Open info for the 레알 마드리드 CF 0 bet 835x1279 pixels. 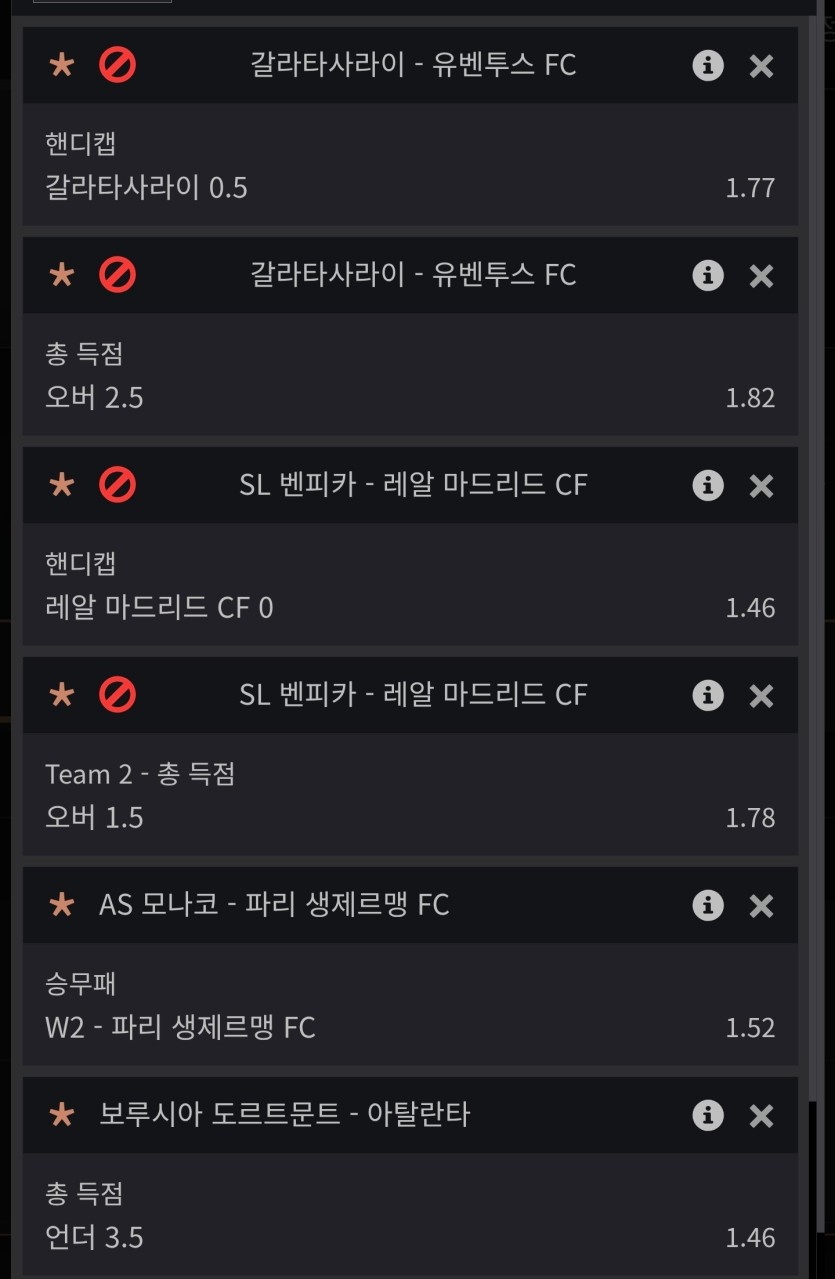pyautogui.click(x=708, y=486)
